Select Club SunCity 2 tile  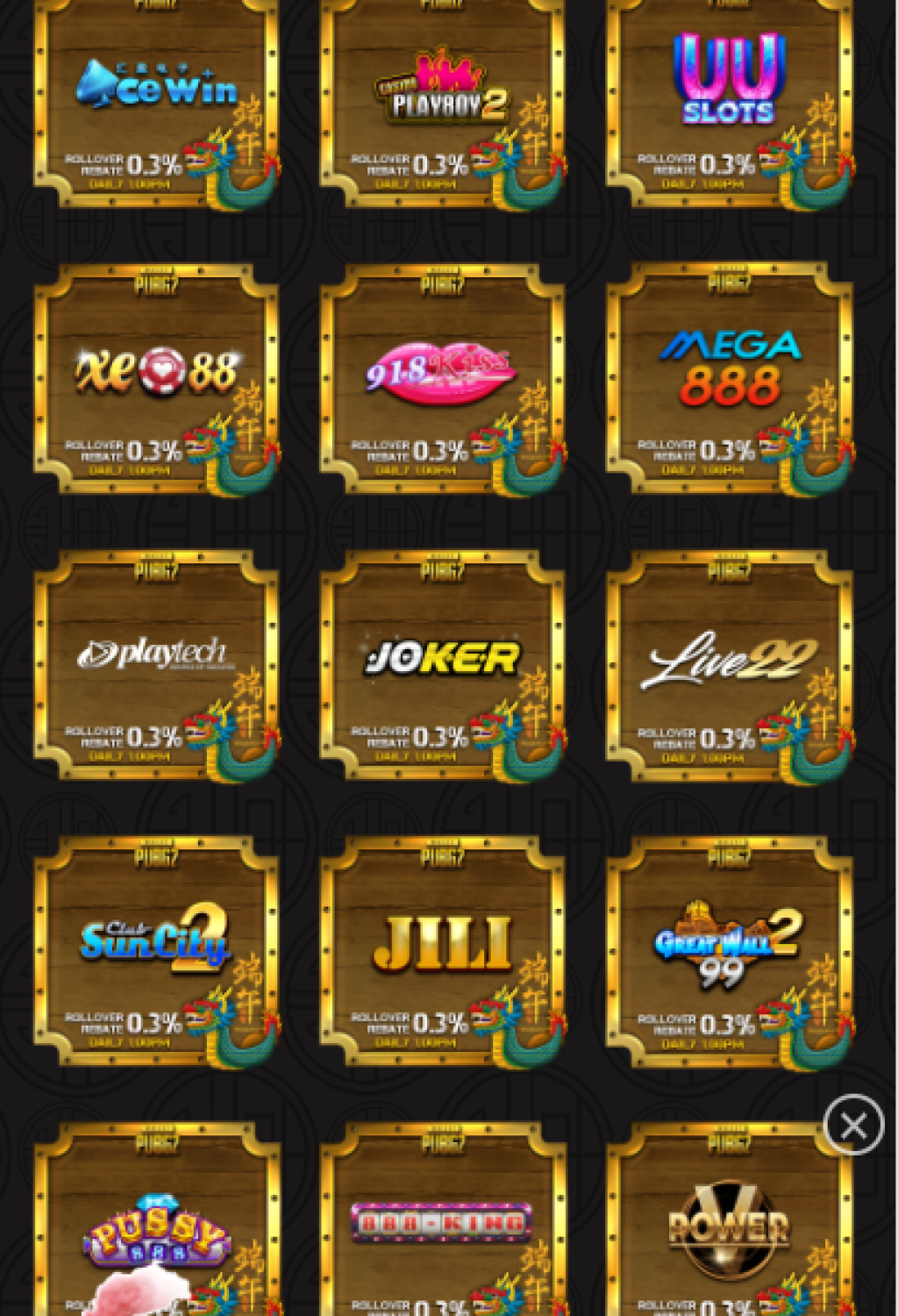coord(156,949)
